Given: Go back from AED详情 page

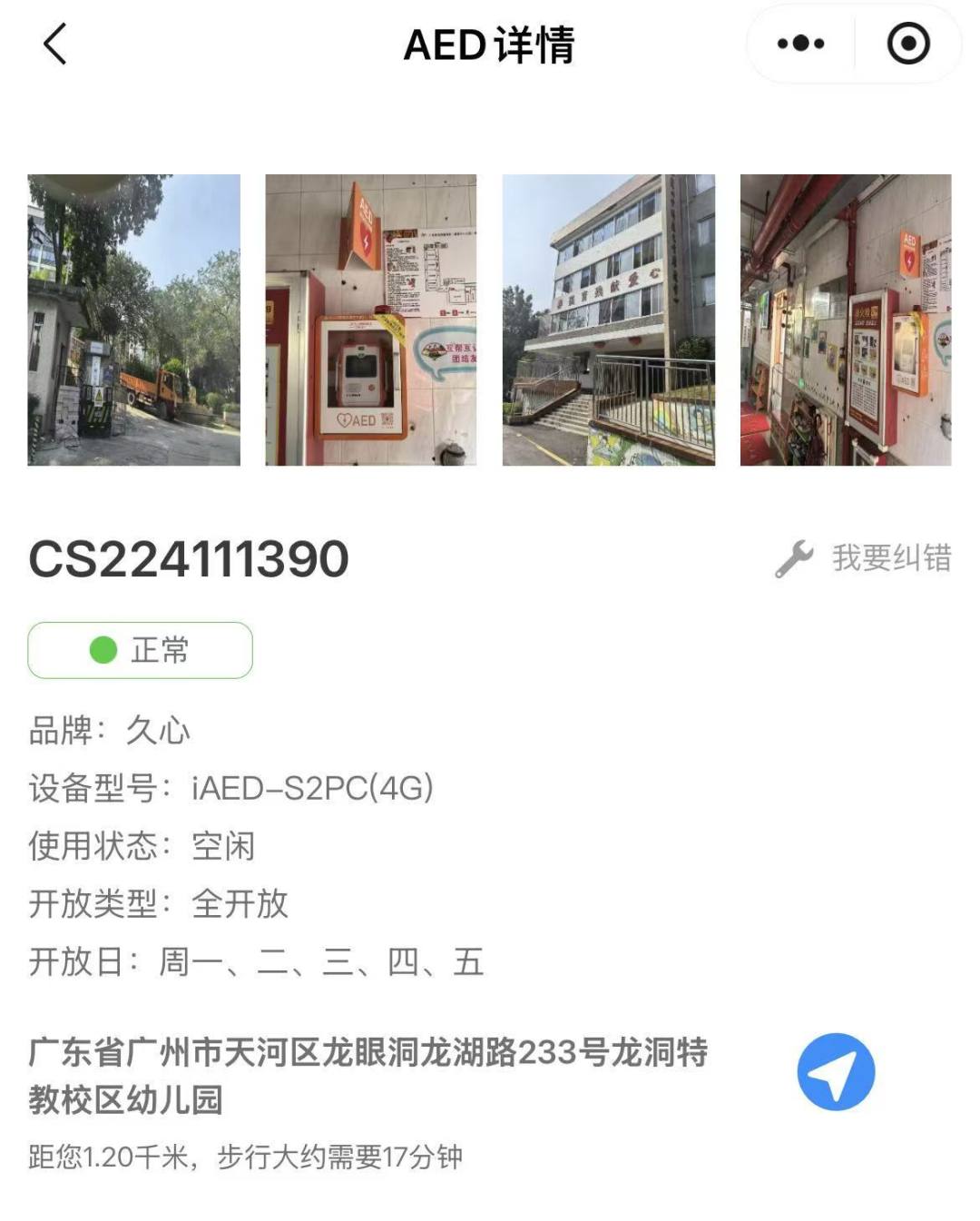Looking at the screenshot, I should pyautogui.click(x=55, y=44).
